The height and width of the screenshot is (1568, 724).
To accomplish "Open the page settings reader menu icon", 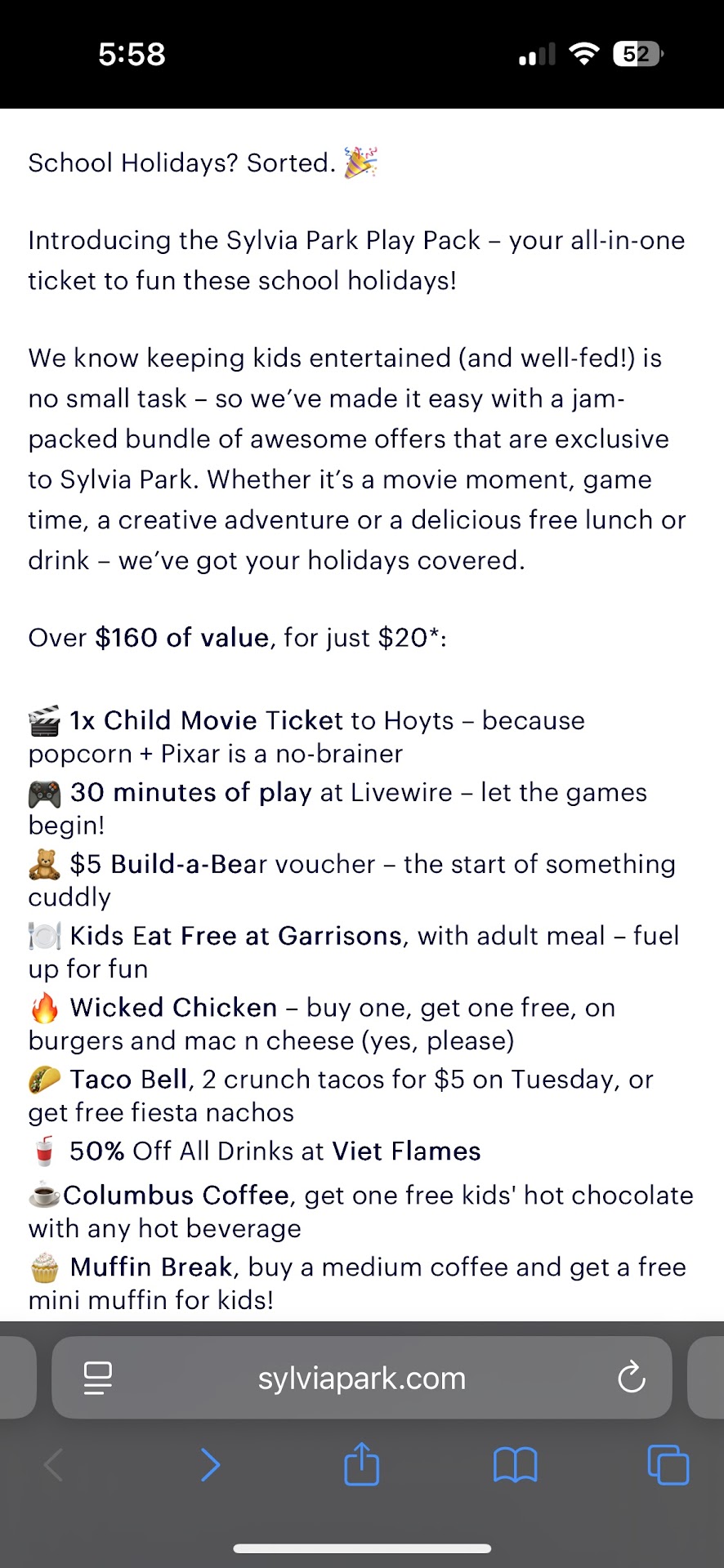I will click(98, 1379).
